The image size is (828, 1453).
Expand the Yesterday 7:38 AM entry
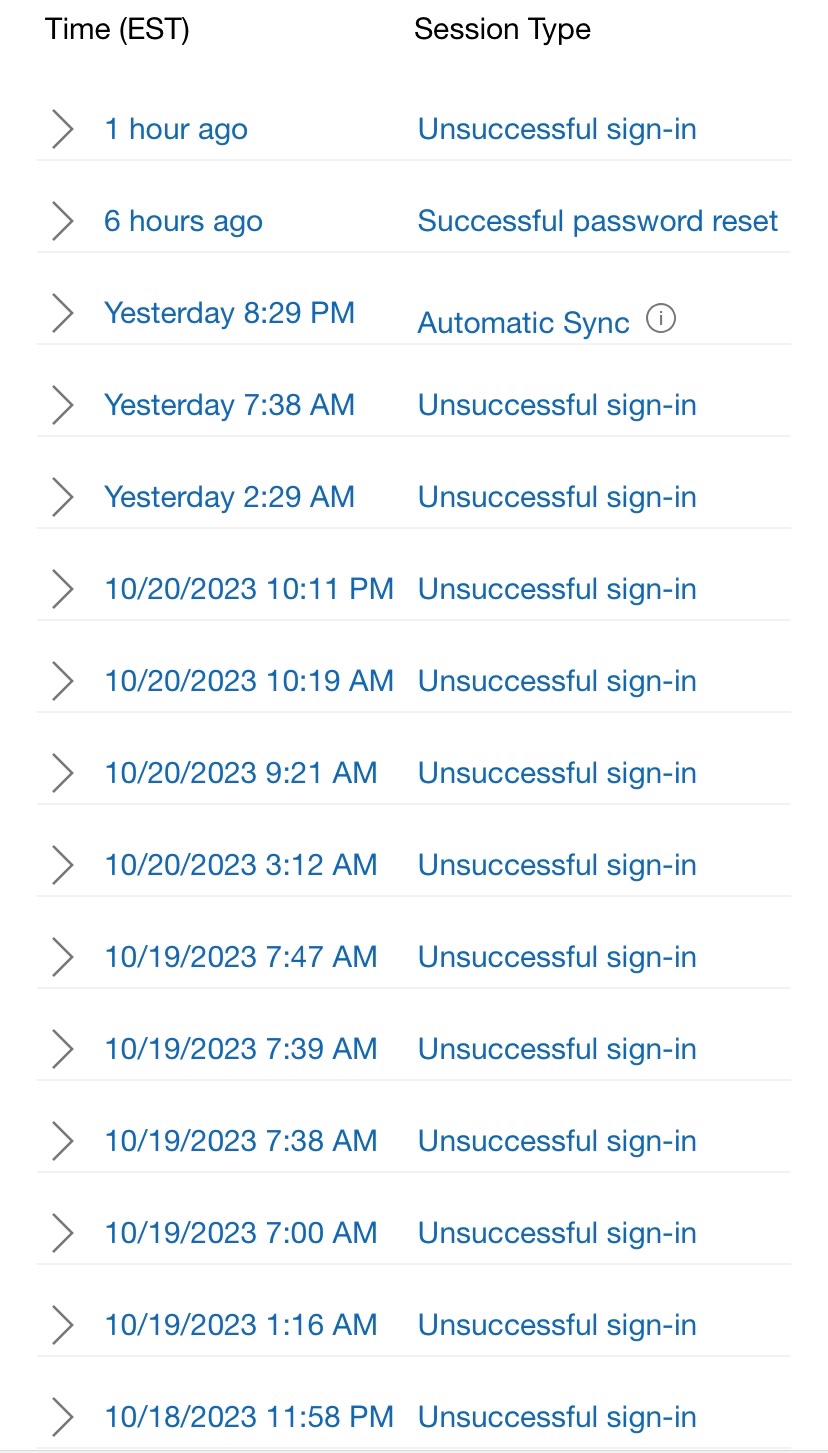(x=62, y=406)
